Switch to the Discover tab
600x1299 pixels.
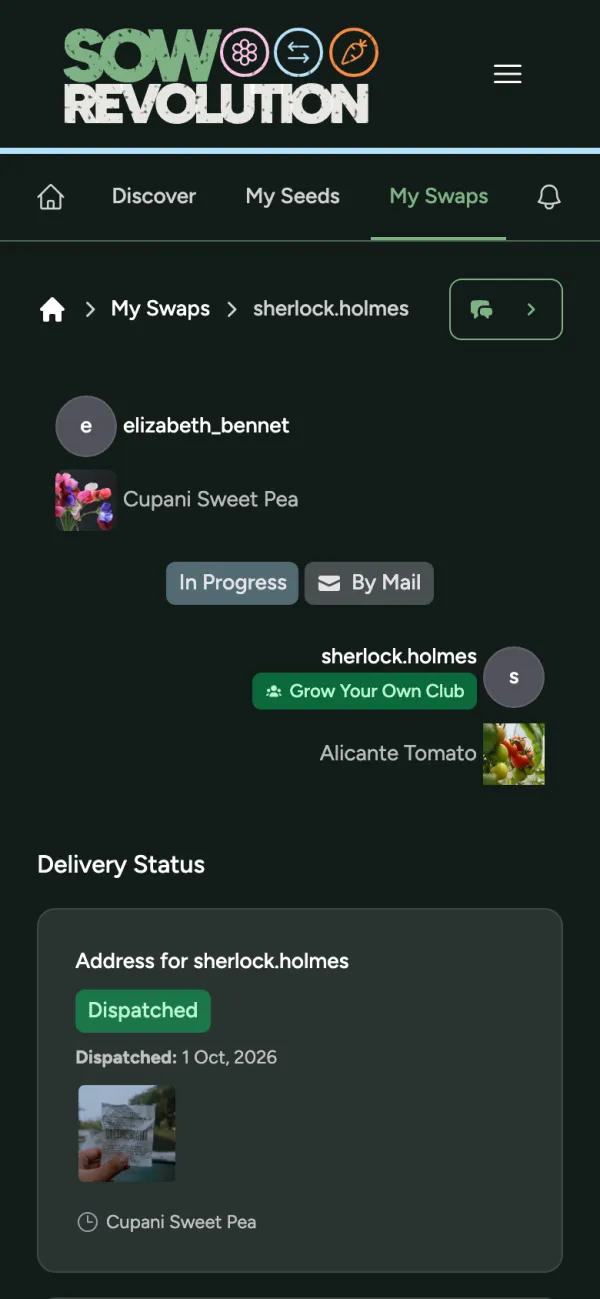tap(154, 196)
